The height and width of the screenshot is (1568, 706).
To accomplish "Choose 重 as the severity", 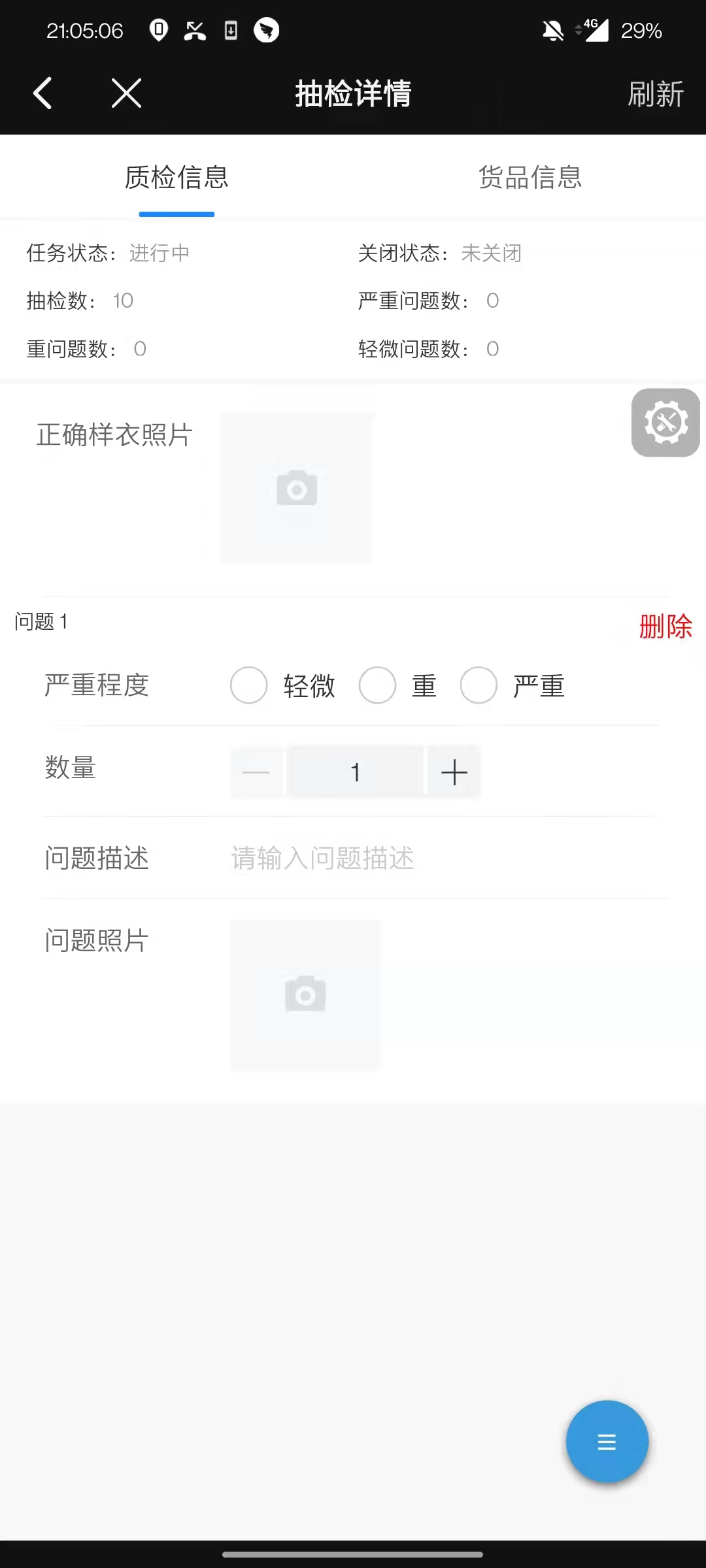I will (377, 685).
